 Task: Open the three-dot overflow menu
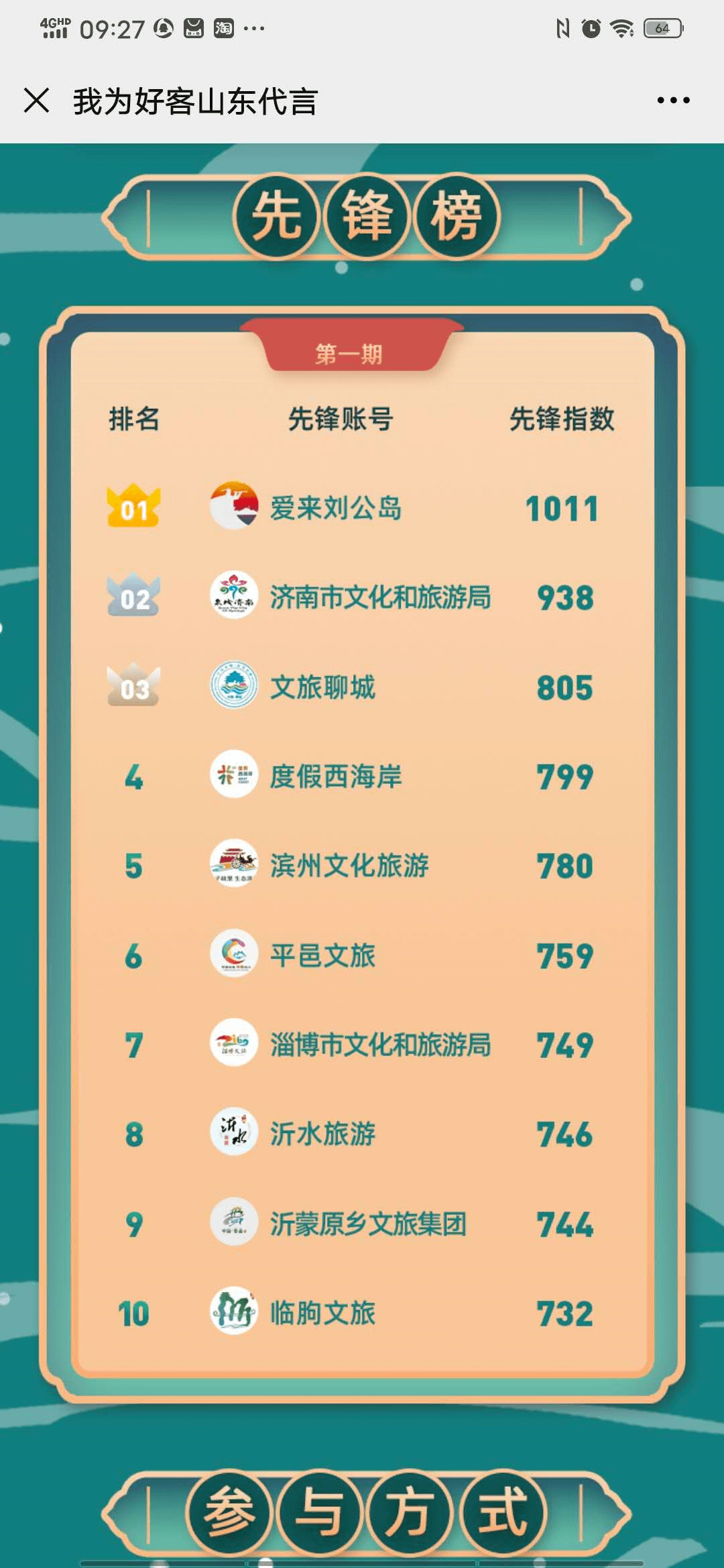coord(673,101)
